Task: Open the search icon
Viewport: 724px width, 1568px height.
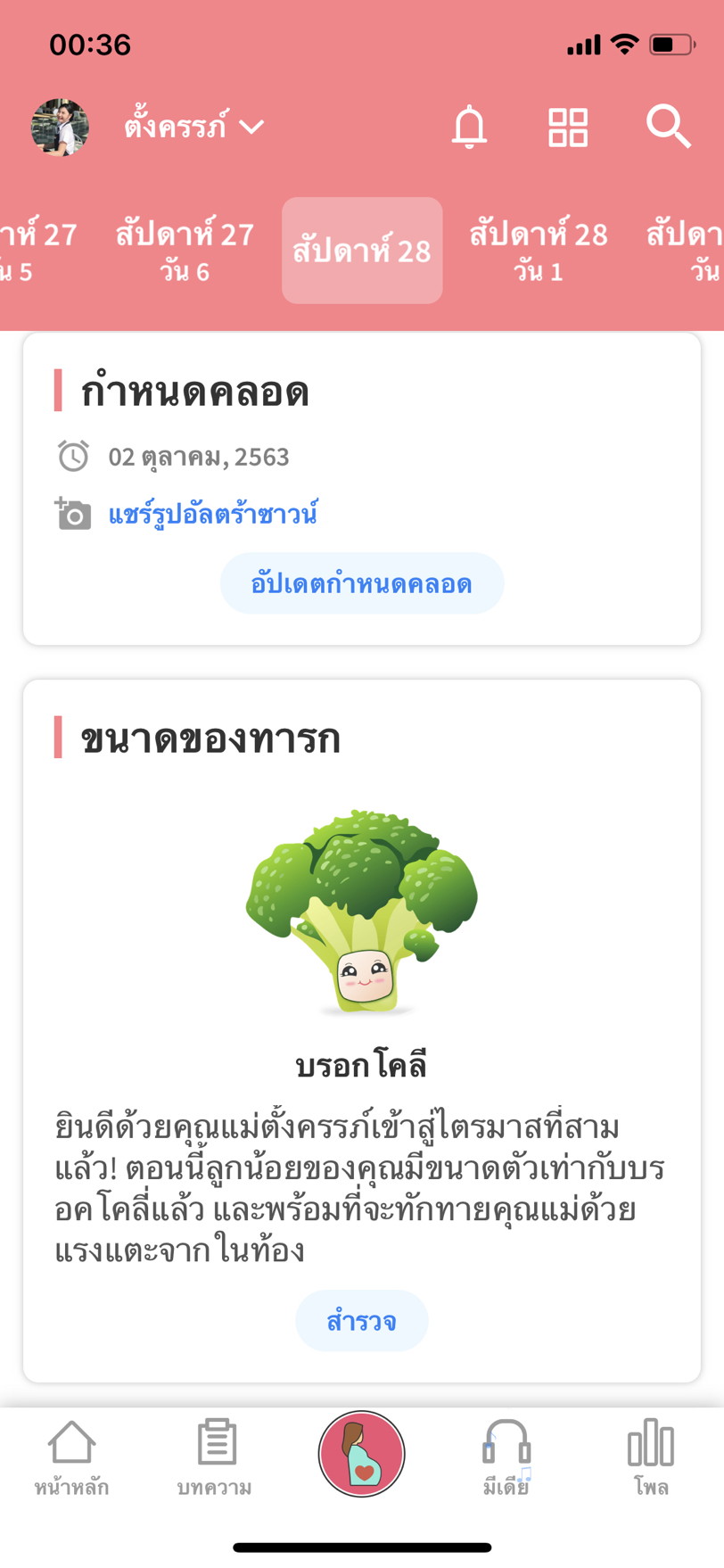Action: coord(668,127)
